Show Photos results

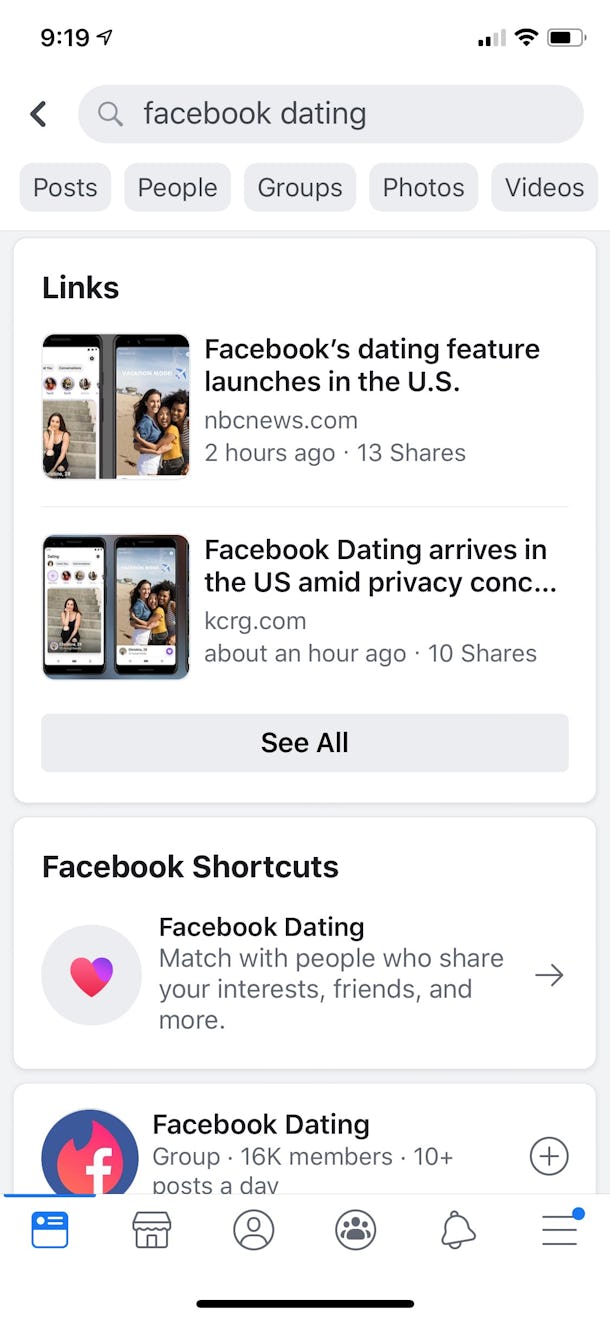(423, 188)
